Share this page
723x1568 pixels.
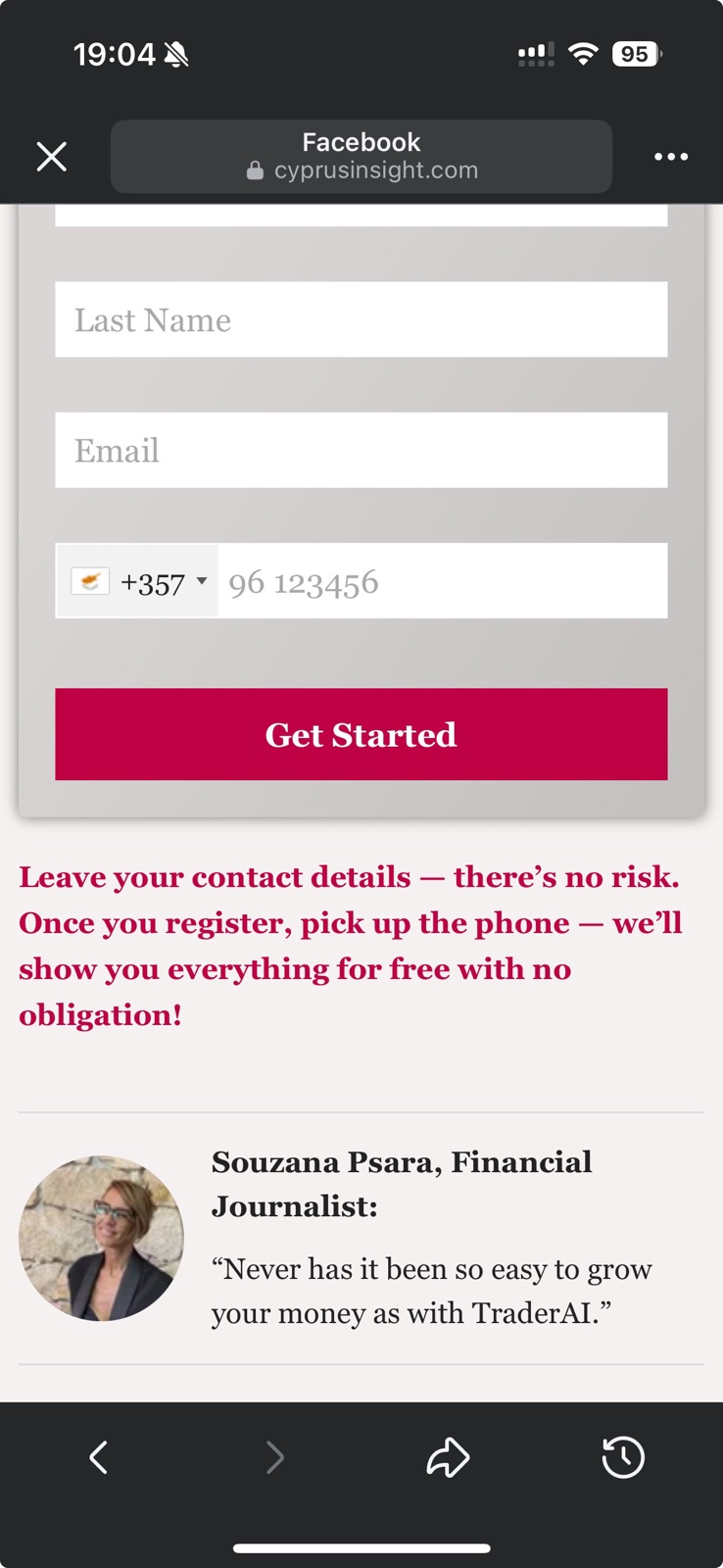[x=448, y=1457]
